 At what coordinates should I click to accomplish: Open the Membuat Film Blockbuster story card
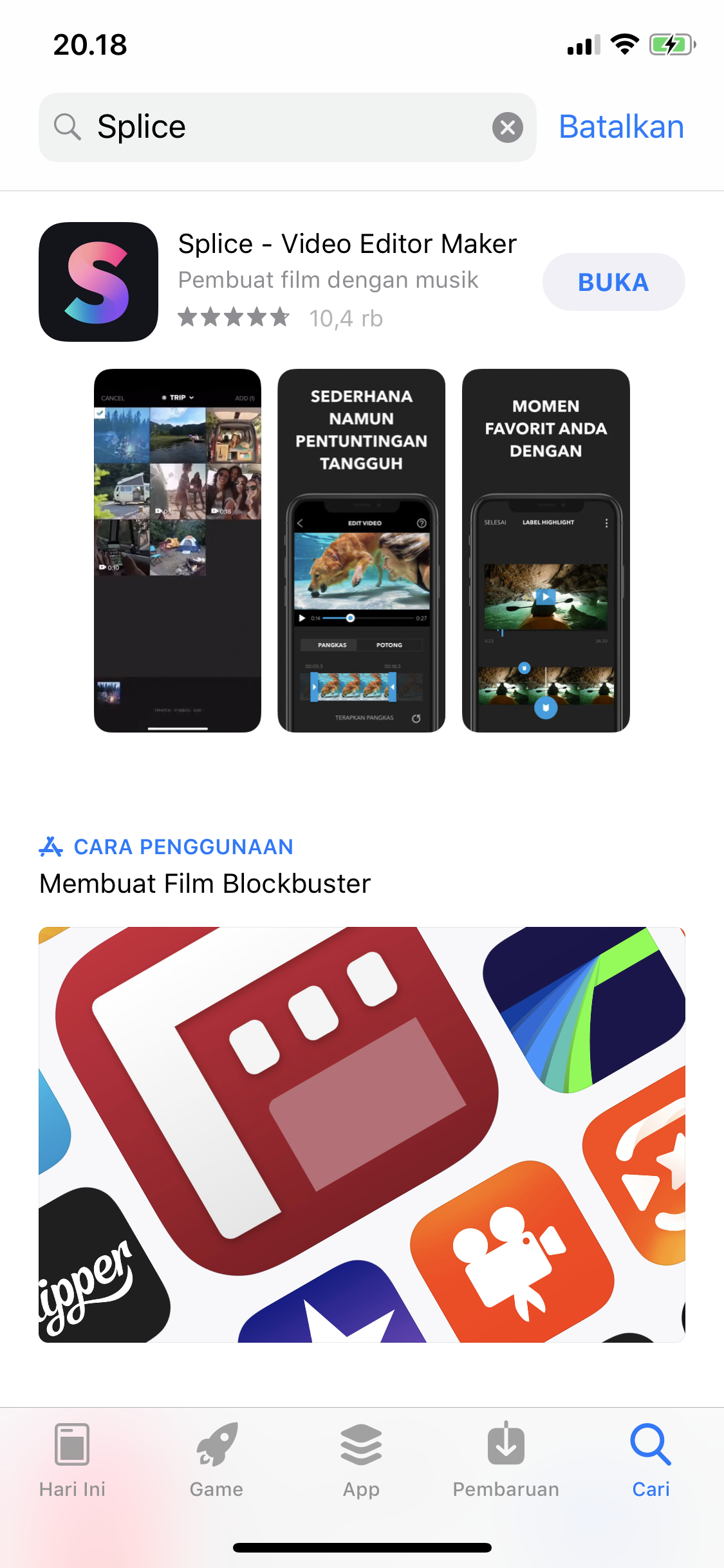(x=362, y=1134)
